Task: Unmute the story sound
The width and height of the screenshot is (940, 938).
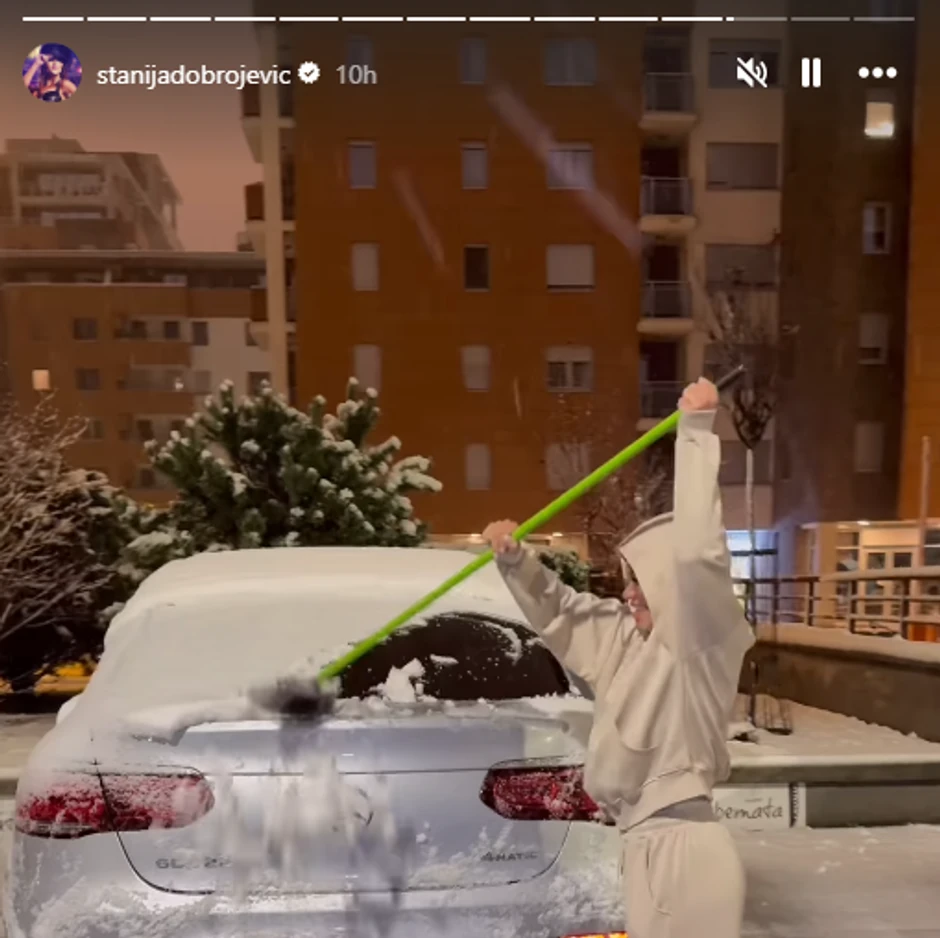Action: 751,73
